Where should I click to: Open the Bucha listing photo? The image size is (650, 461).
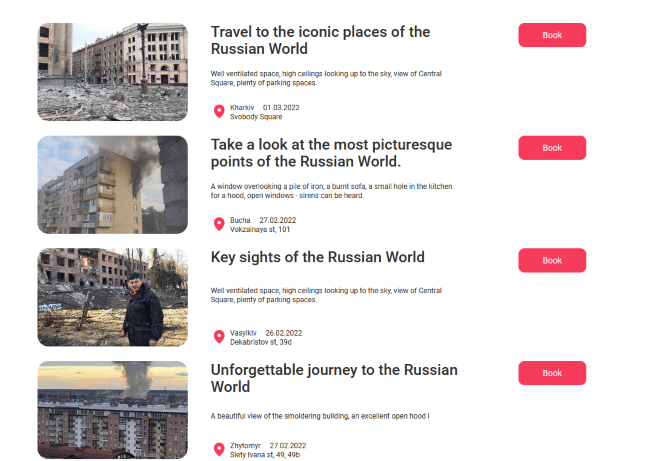(x=112, y=185)
